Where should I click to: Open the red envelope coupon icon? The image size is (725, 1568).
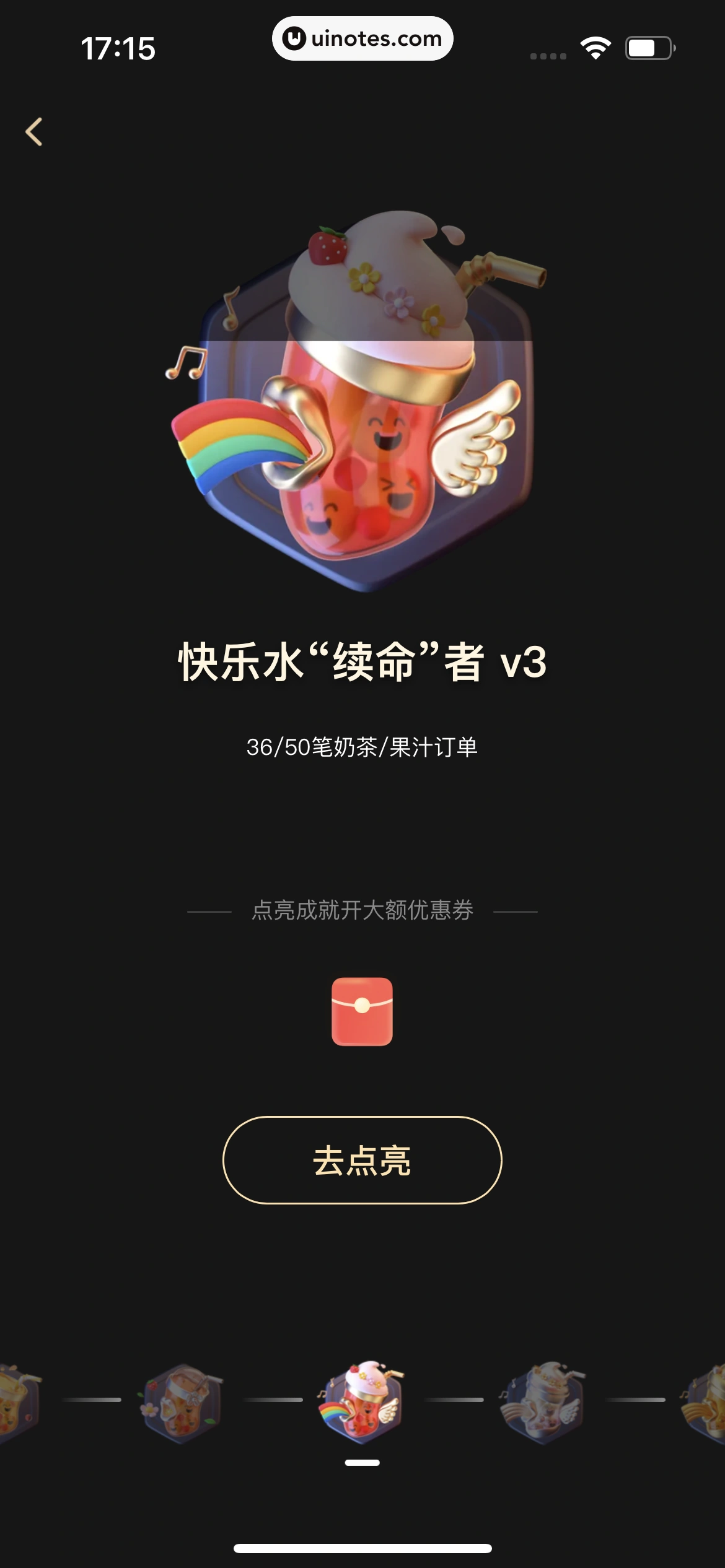[362, 1011]
